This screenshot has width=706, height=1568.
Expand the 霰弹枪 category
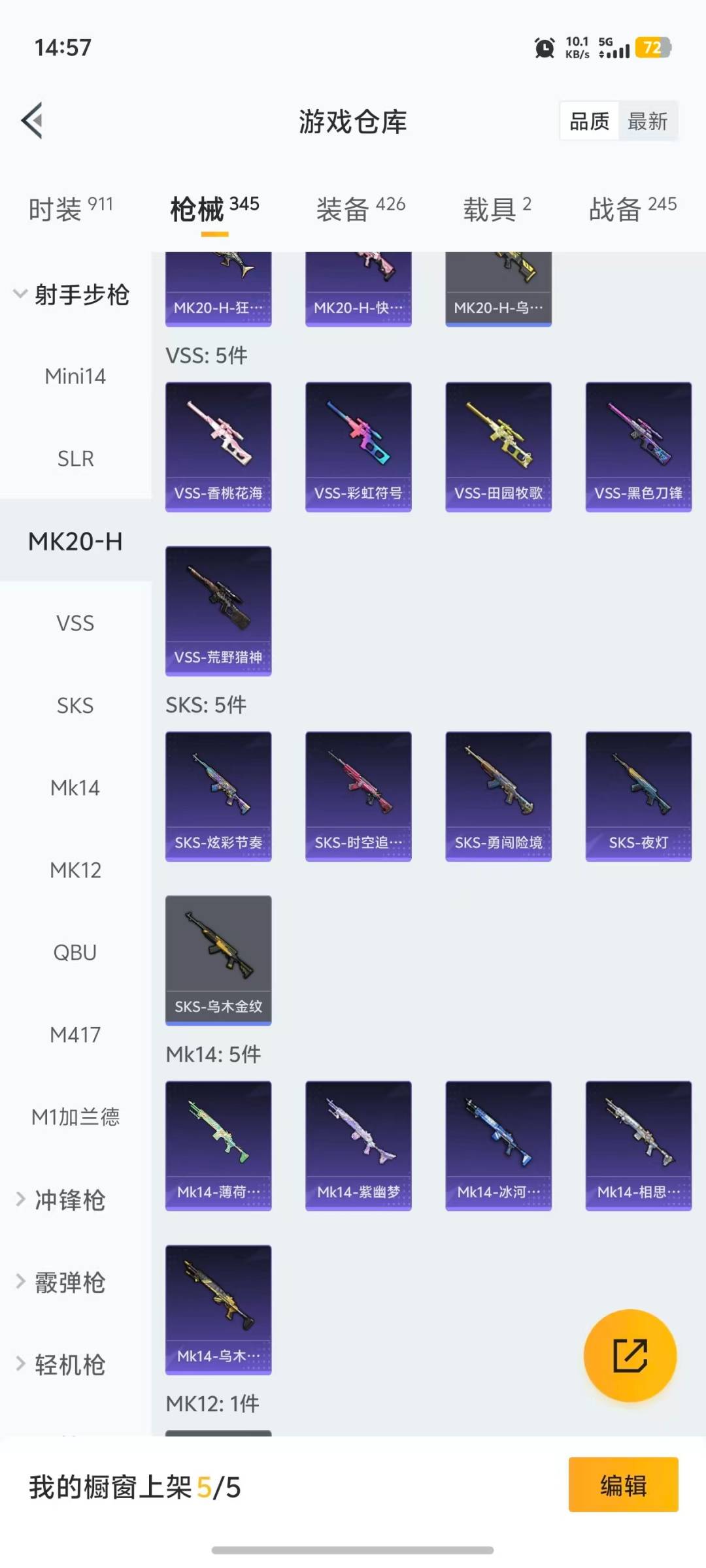69,1282
